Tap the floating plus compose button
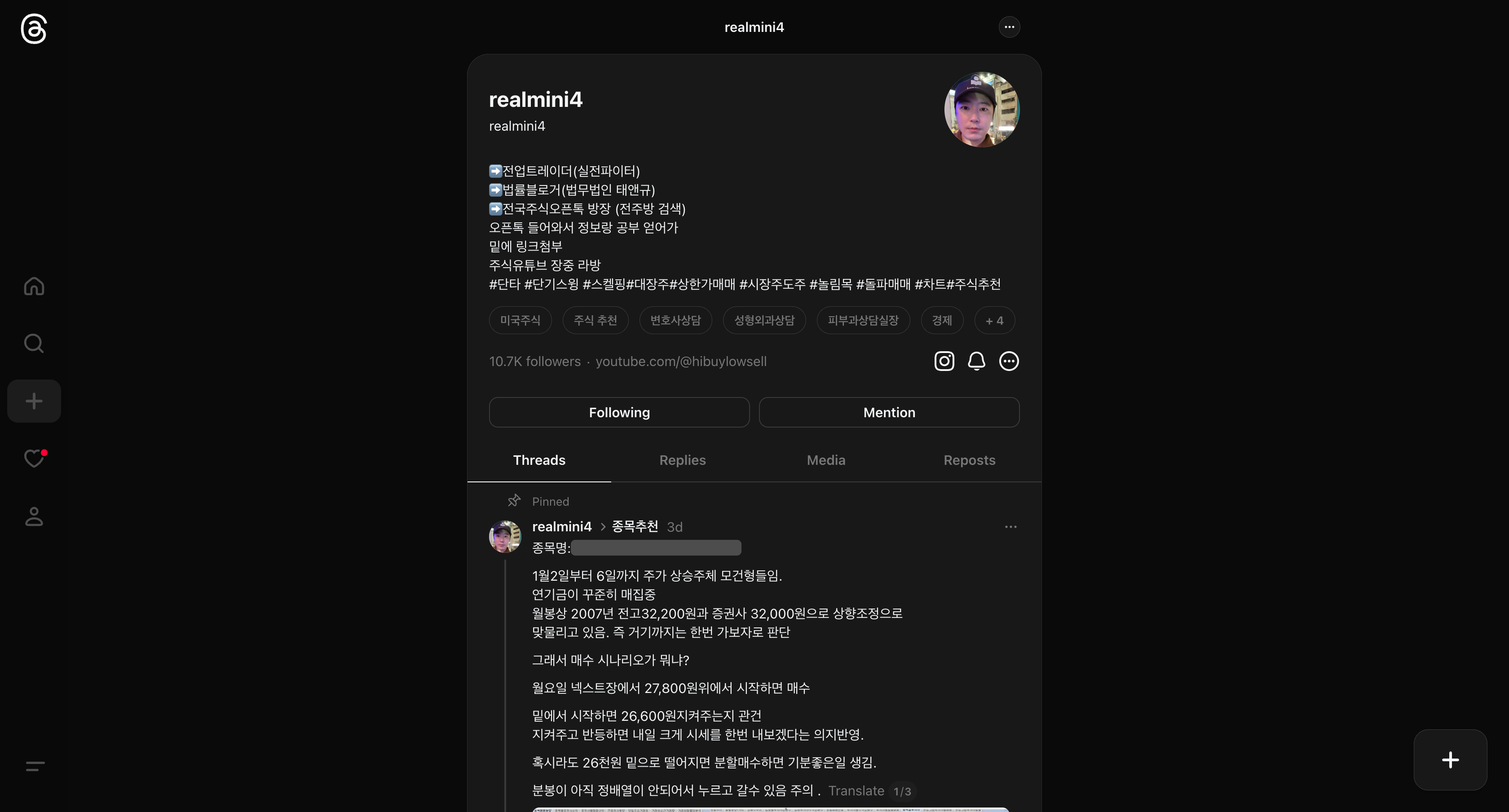The height and width of the screenshot is (812, 1509). click(1450, 760)
